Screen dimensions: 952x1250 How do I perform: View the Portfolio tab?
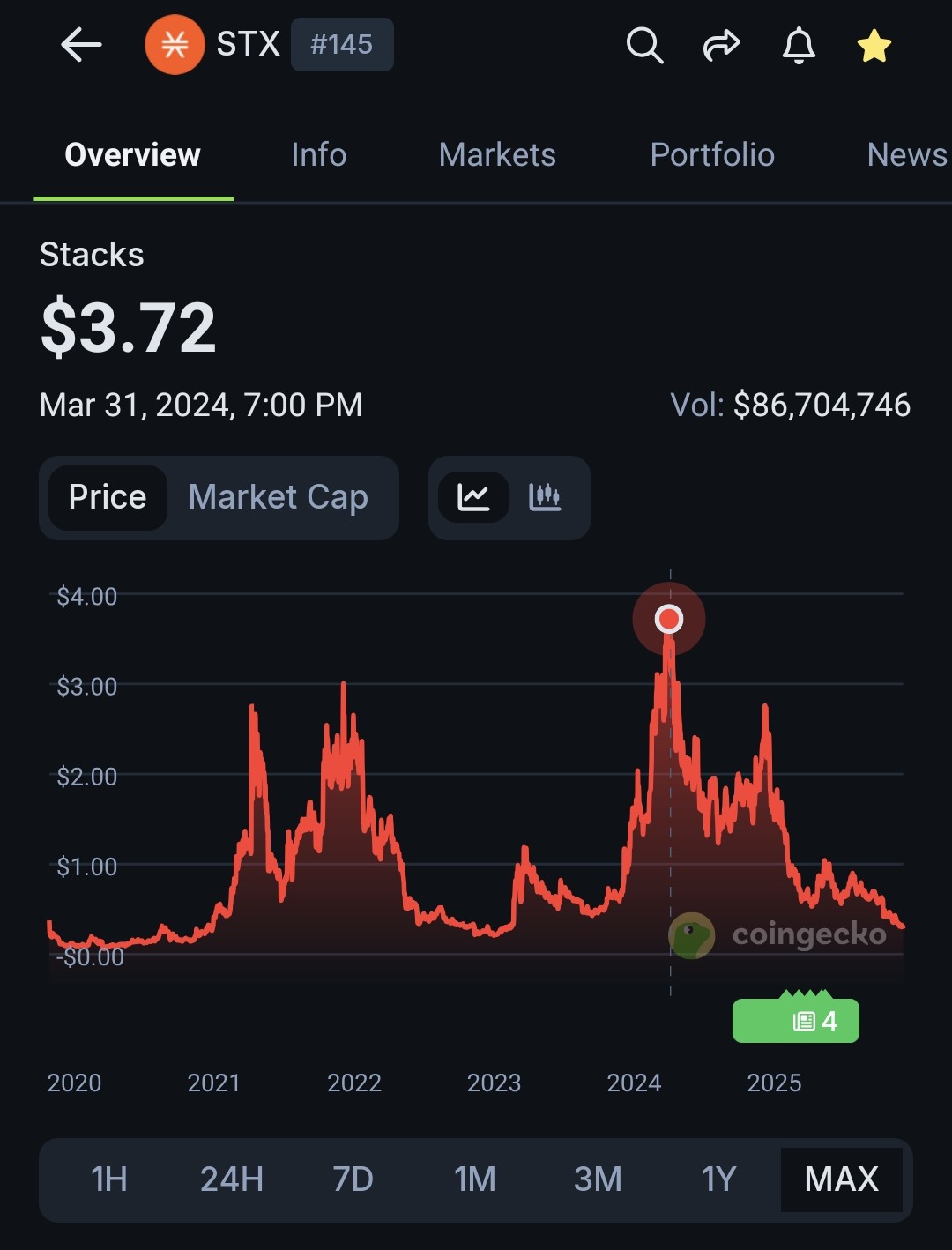coord(712,155)
